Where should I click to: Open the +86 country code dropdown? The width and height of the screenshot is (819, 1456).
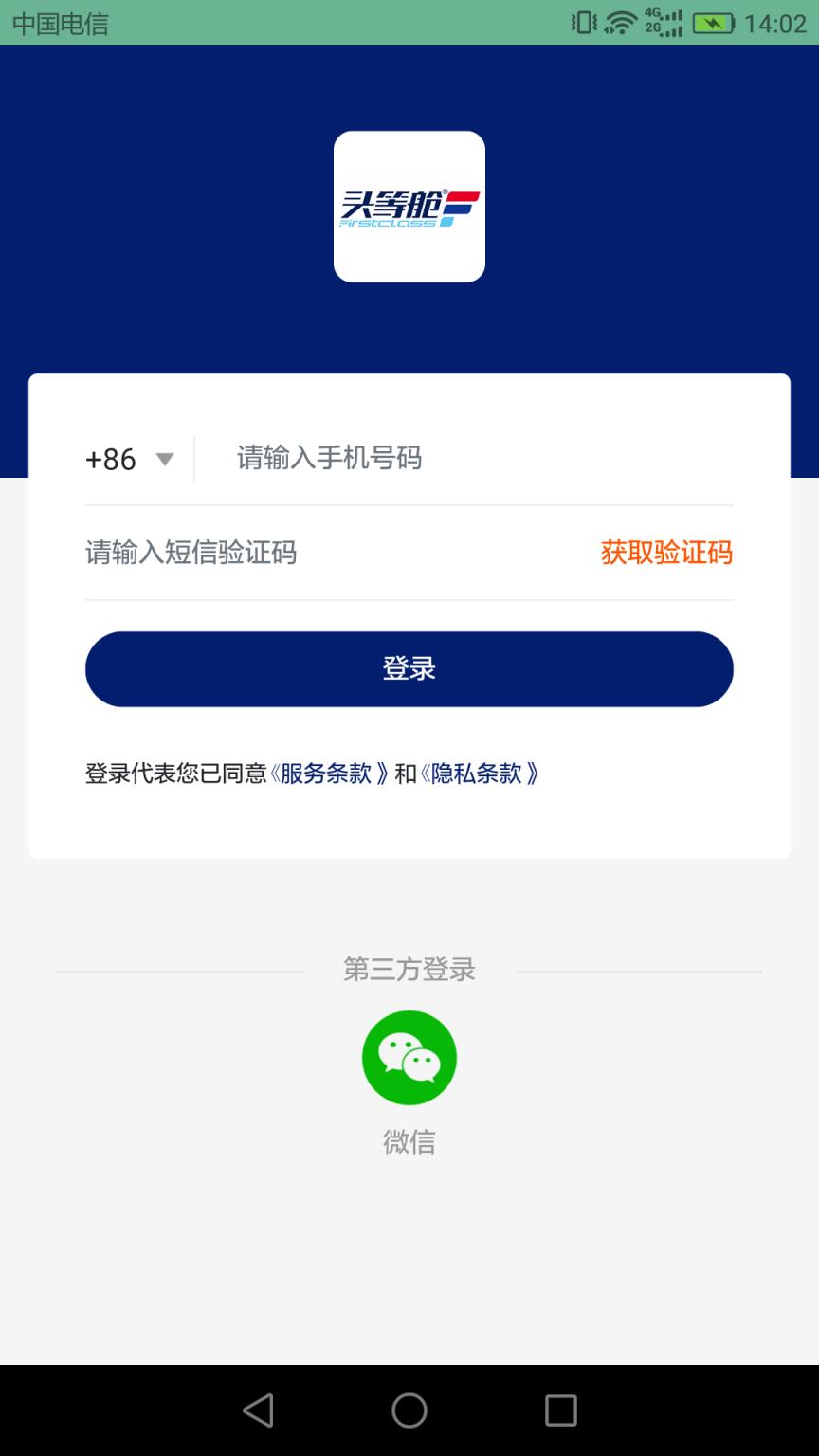(128, 459)
